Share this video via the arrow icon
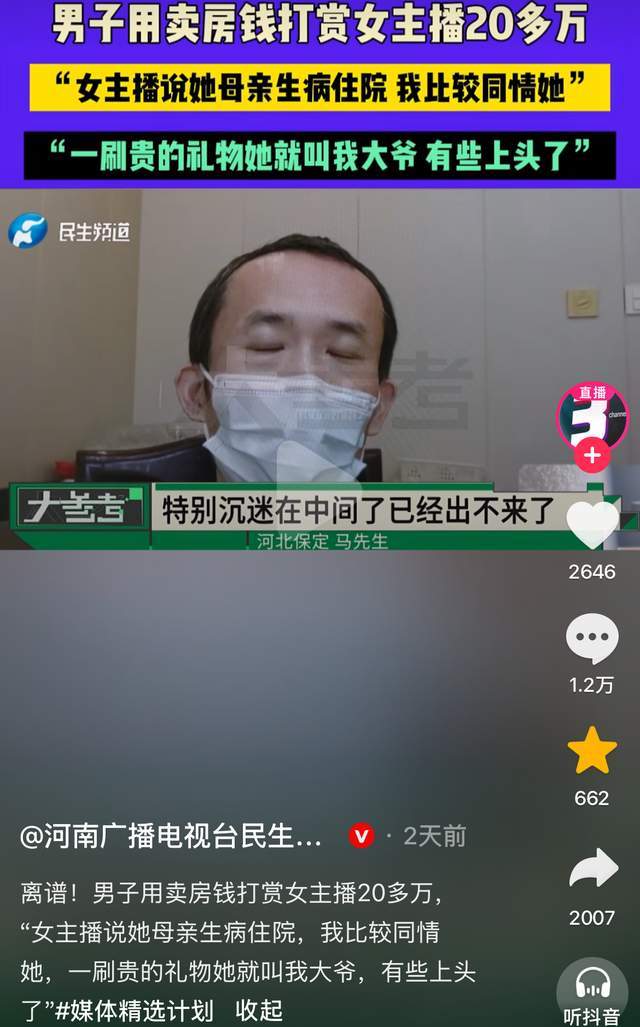The width and height of the screenshot is (640, 1027). tap(592, 868)
